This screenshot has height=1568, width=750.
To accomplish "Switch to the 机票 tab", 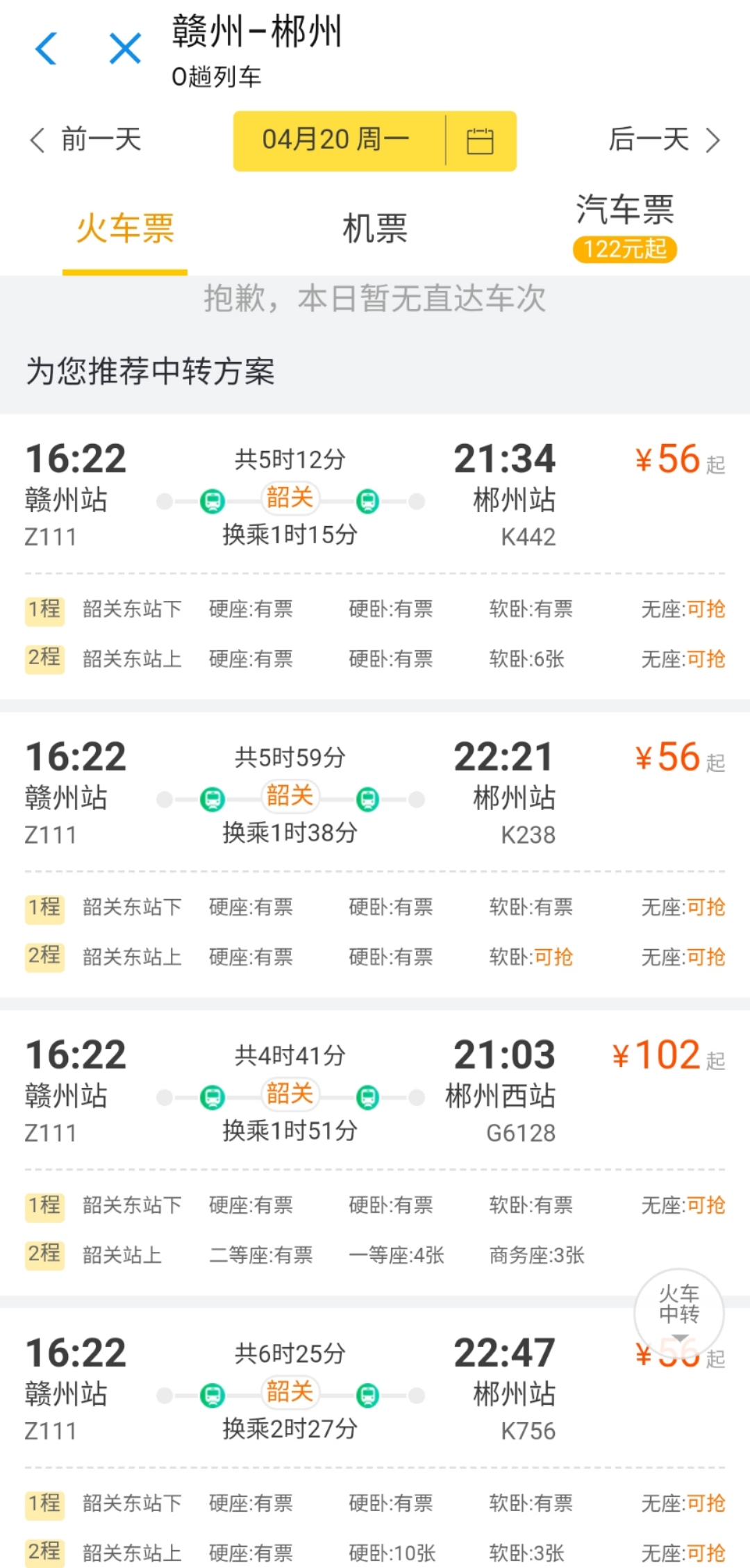I will click(375, 228).
